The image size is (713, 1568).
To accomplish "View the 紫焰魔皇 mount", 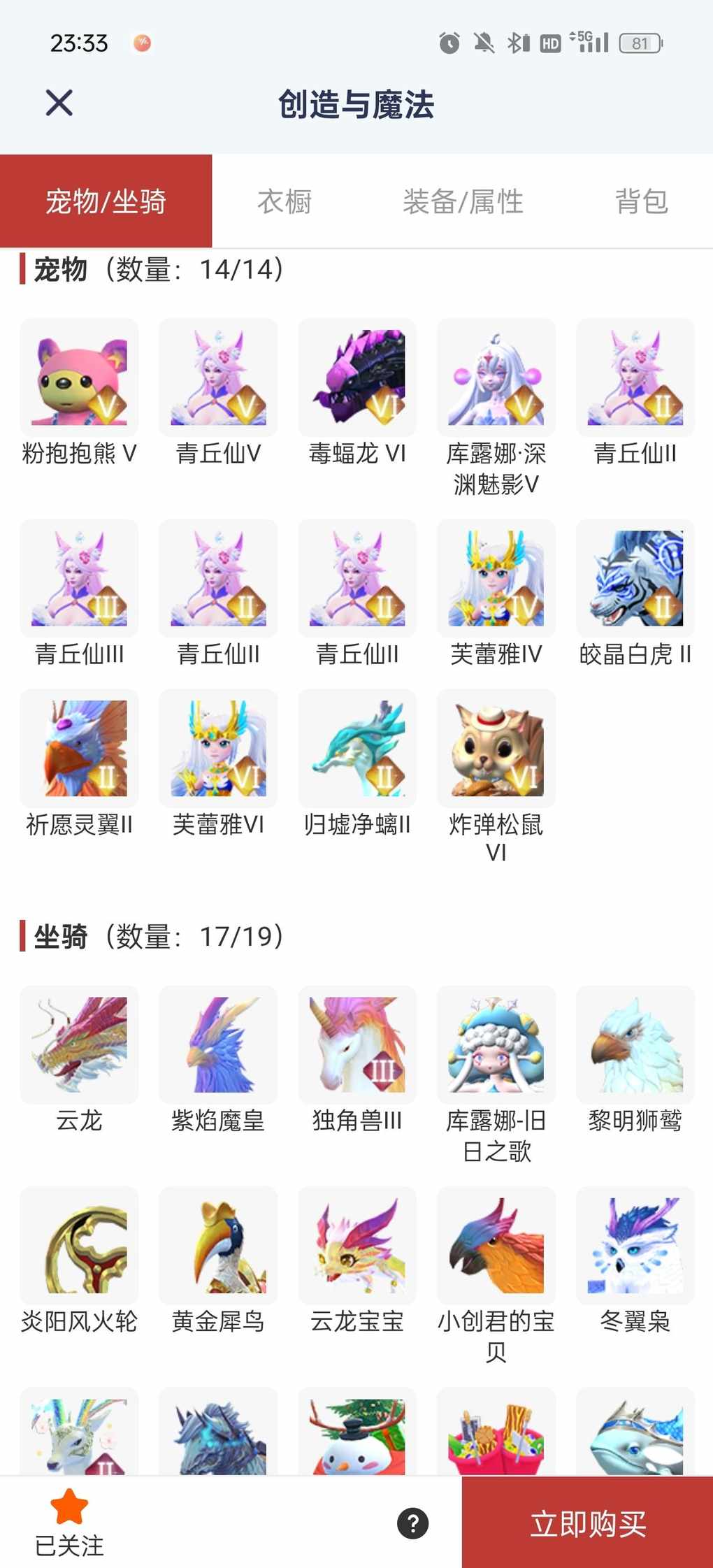I will tap(218, 1045).
